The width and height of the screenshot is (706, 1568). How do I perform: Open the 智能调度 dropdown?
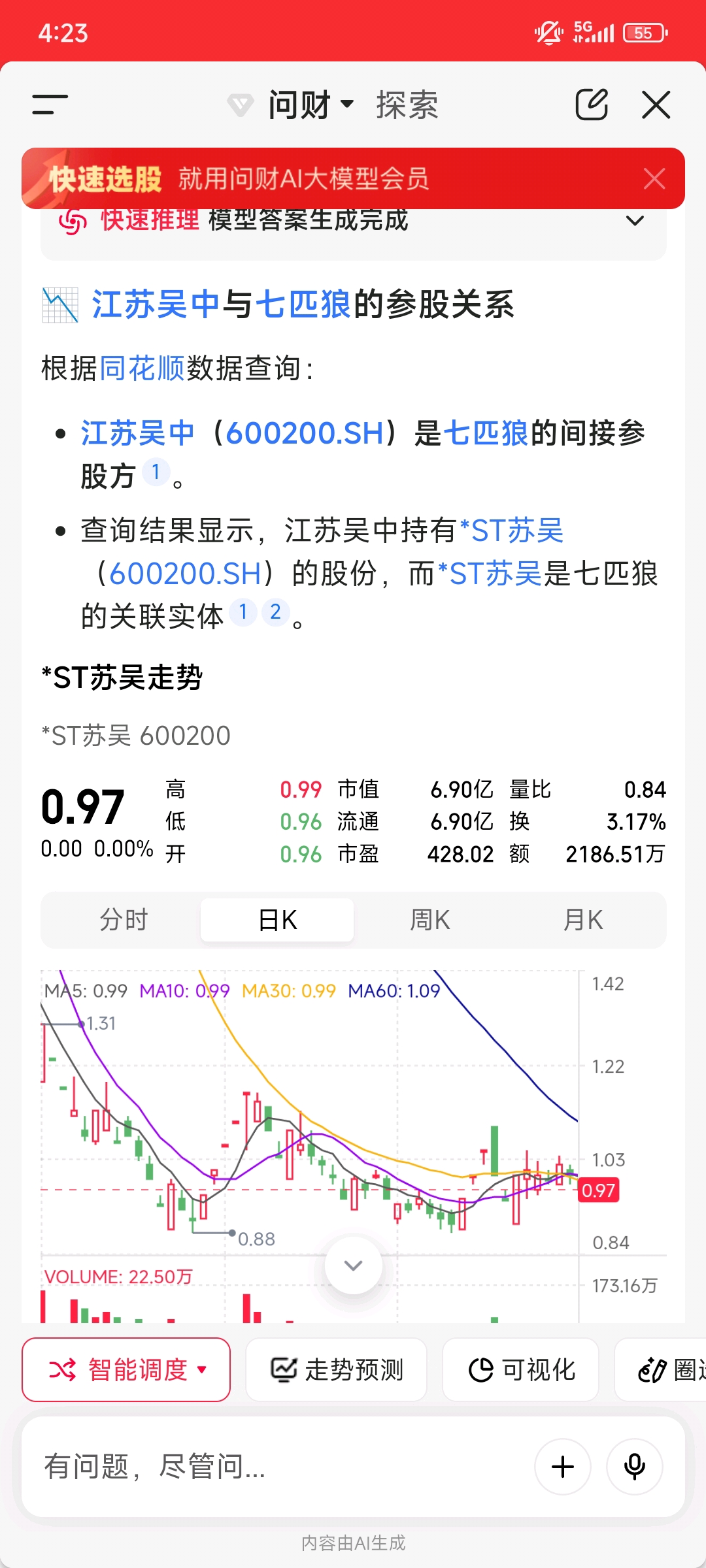click(126, 1369)
